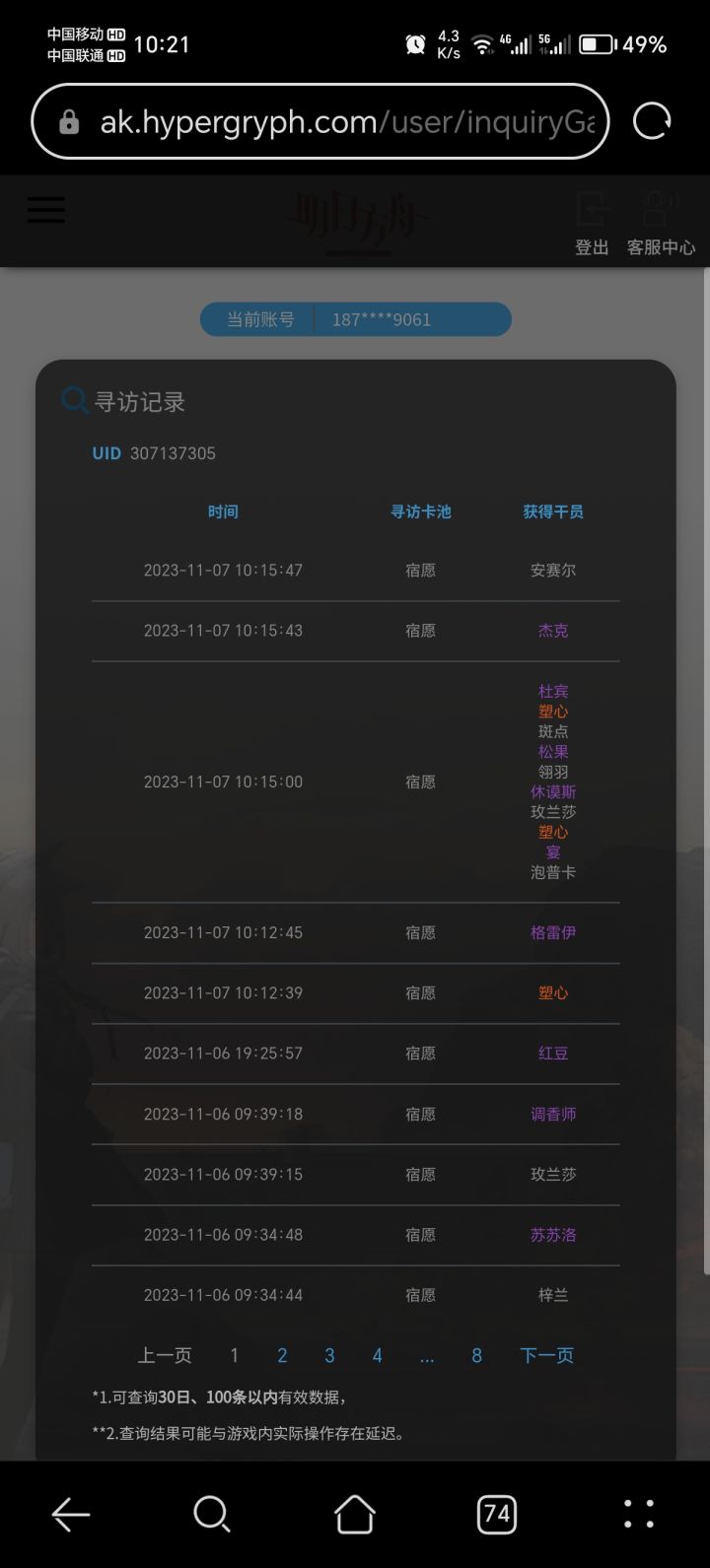710x1568 pixels.
Task: Open the pagination ellipsis
Action: tap(427, 1356)
